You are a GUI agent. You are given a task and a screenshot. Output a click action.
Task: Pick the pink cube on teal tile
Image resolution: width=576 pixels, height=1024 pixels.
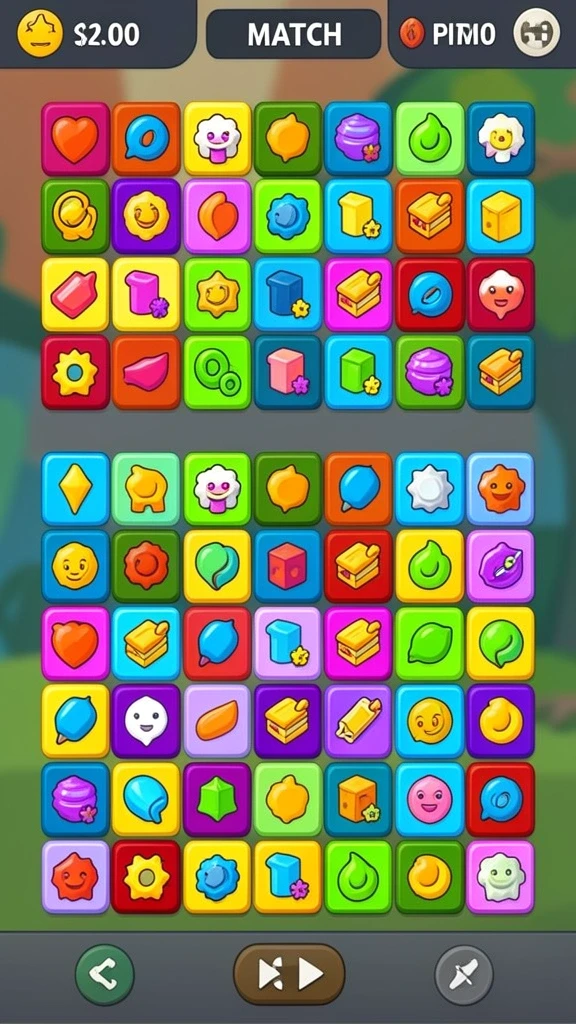click(x=288, y=373)
